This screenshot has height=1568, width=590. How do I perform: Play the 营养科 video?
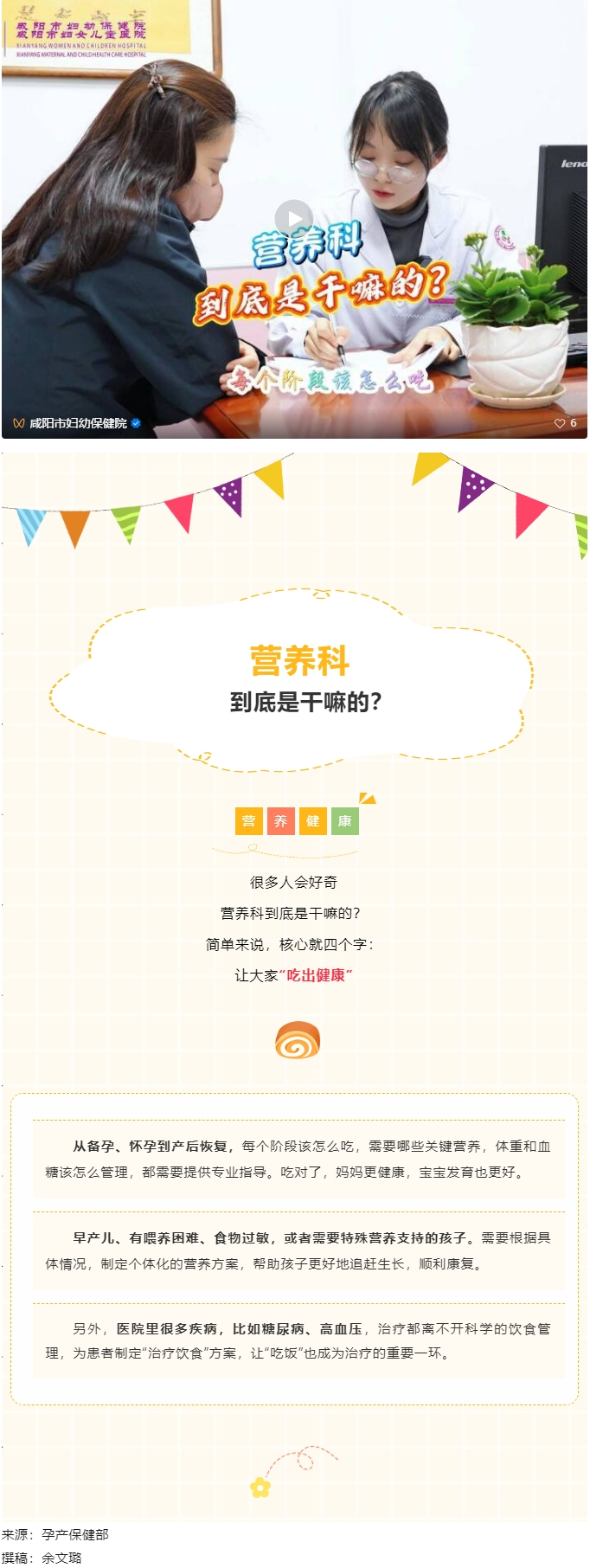click(x=294, y=218)
